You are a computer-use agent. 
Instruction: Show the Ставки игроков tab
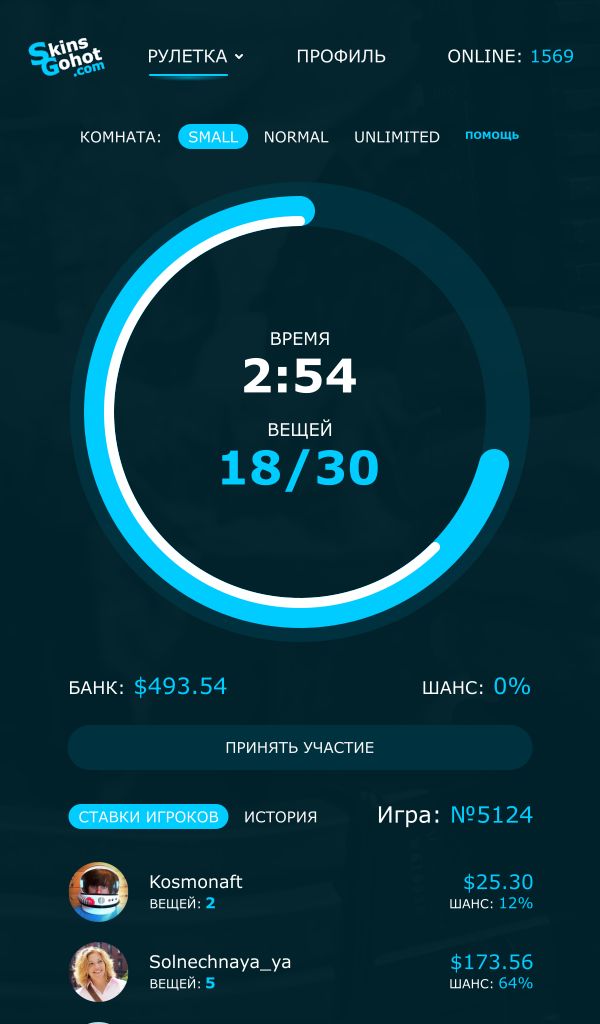point(148,816)
